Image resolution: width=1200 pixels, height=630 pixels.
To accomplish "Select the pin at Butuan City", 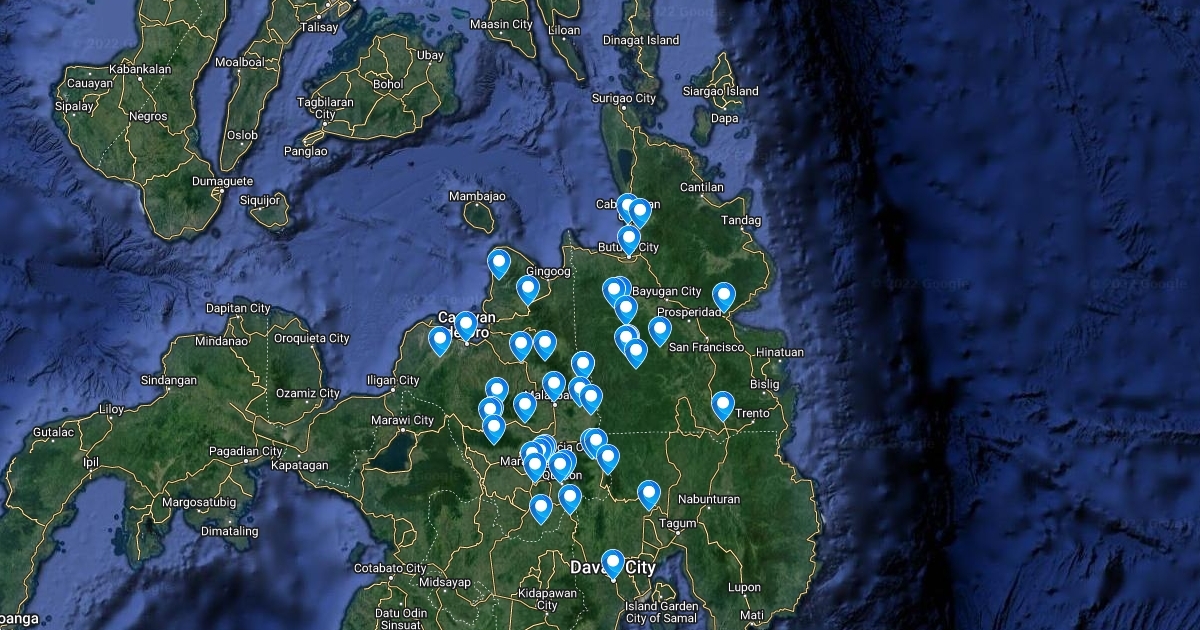I will 628,239.
